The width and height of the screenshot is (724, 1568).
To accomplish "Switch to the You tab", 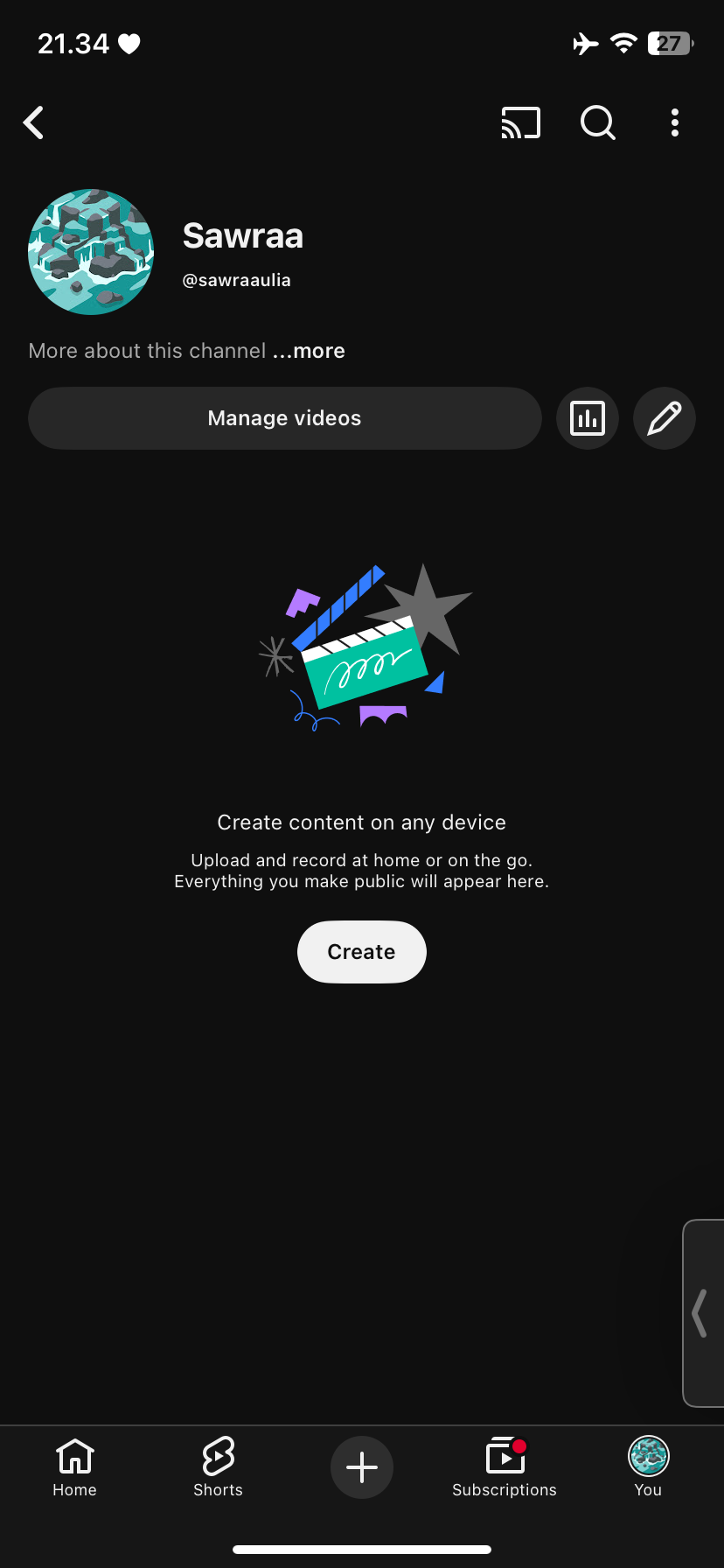I will point(648,1467).
